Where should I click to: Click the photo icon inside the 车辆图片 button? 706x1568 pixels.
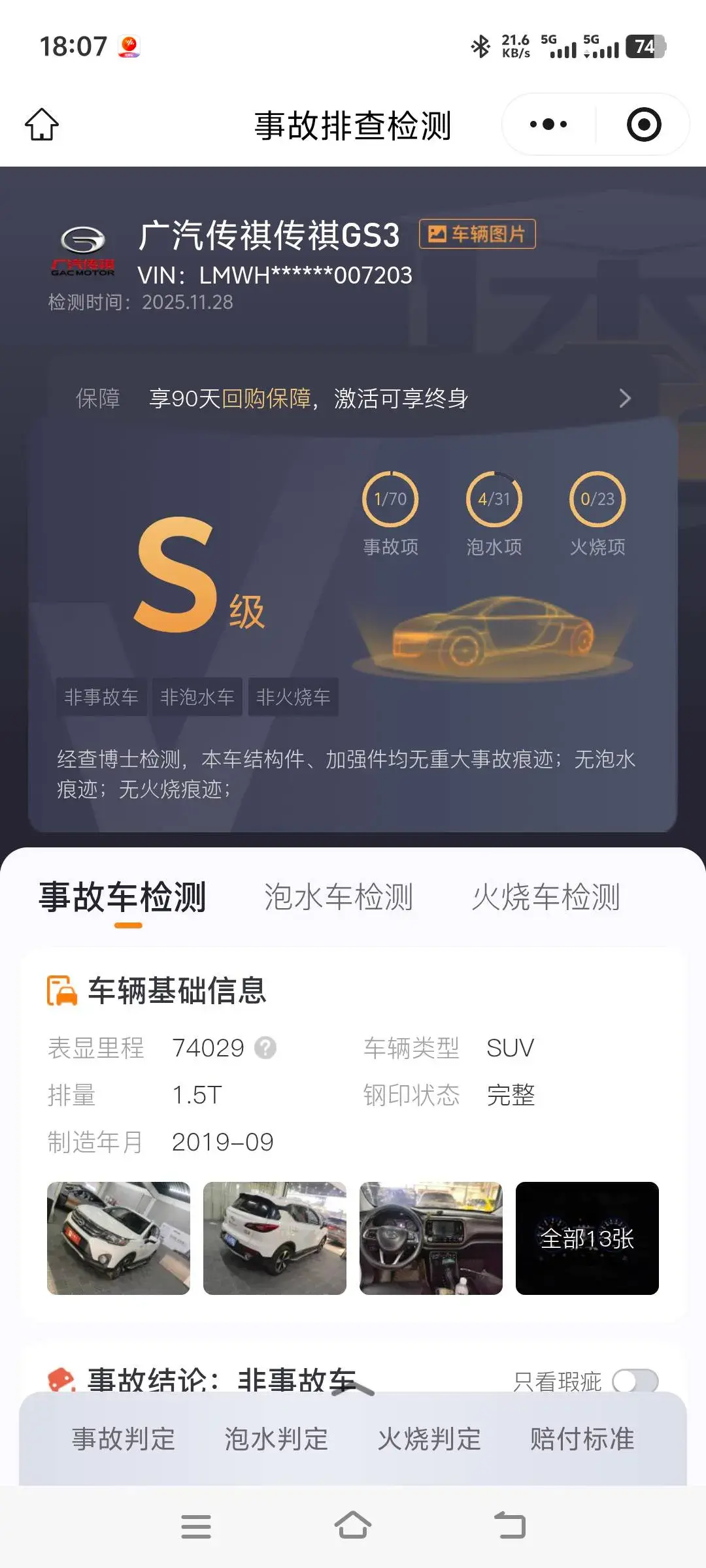(x=437, y=233)
